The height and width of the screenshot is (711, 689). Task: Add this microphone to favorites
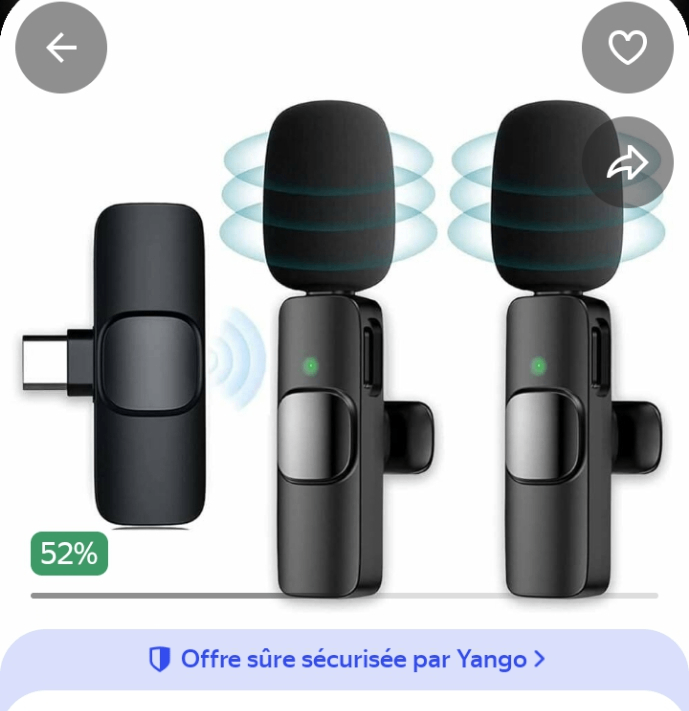click(x=627, y=48)
